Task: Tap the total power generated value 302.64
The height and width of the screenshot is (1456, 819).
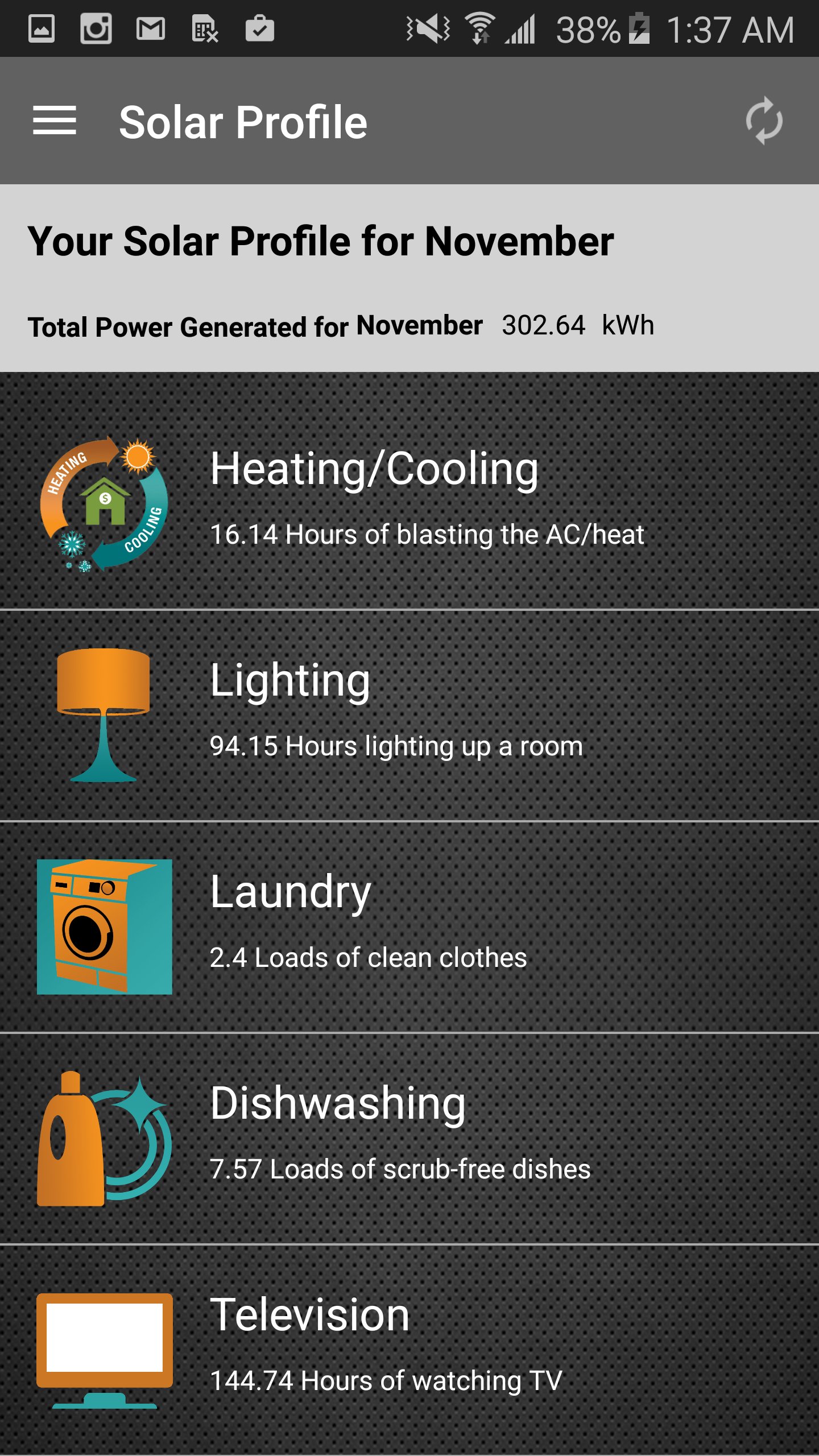Action: point(542,325)
